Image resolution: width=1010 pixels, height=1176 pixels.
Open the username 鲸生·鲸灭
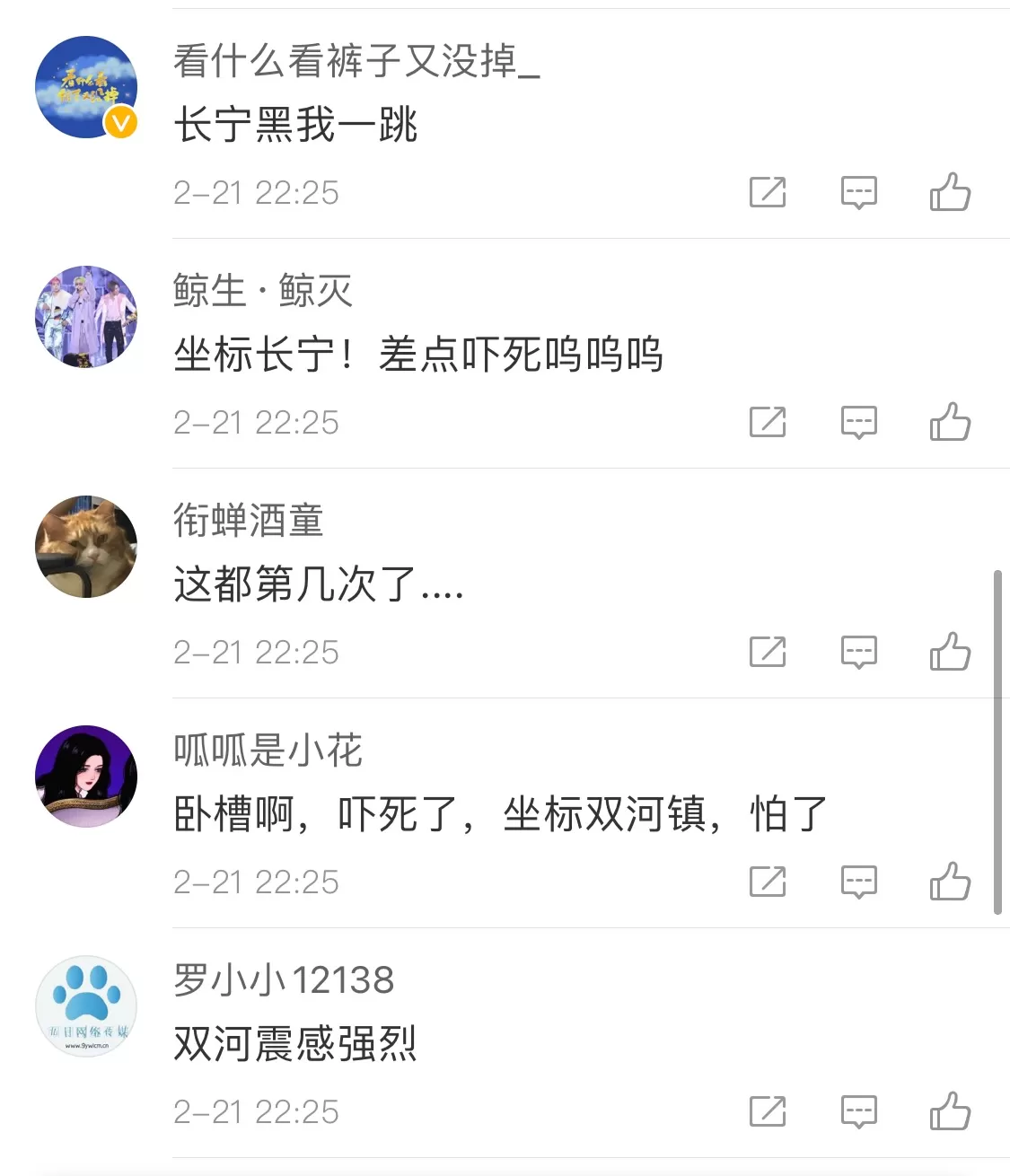tap(262, 291)
